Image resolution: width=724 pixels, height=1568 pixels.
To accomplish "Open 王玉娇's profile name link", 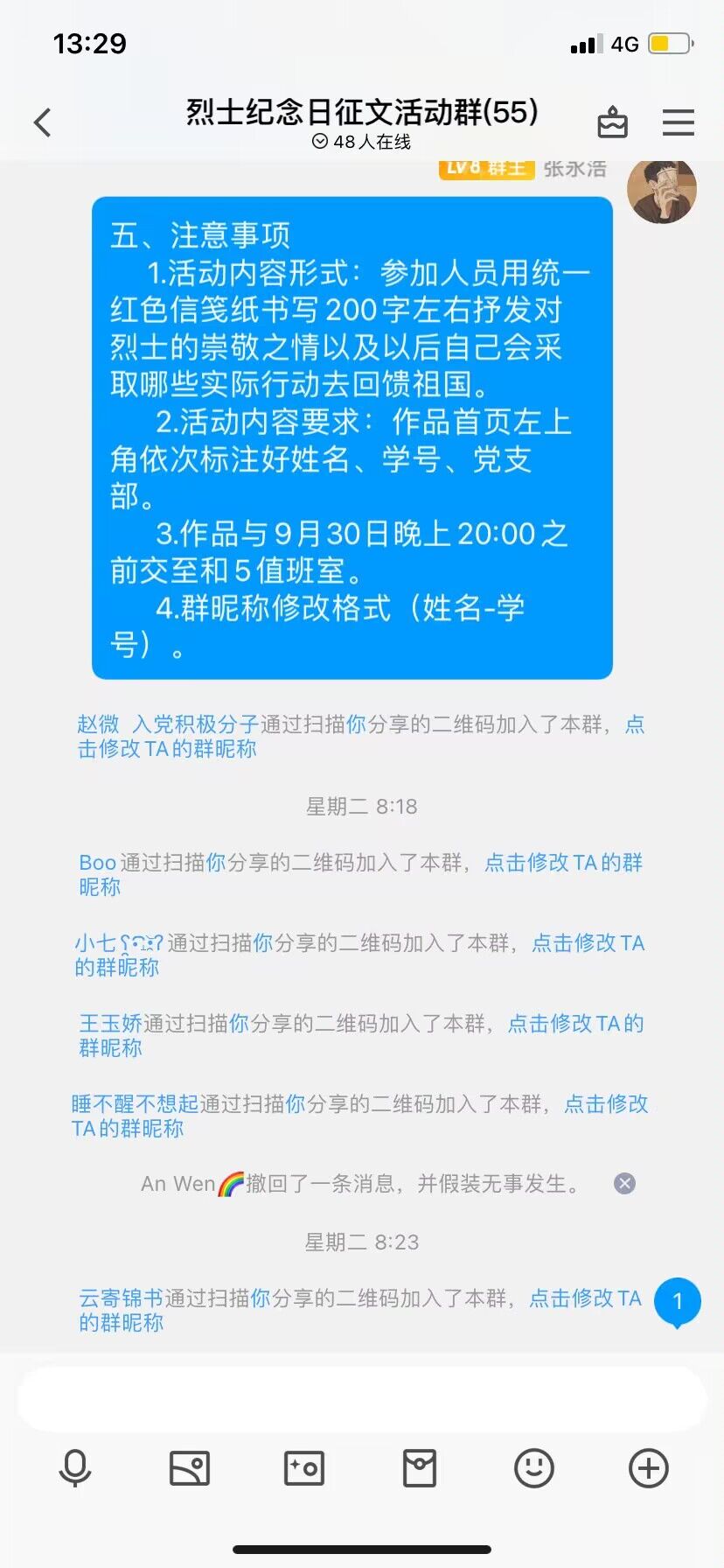I will click(110, 1024).
